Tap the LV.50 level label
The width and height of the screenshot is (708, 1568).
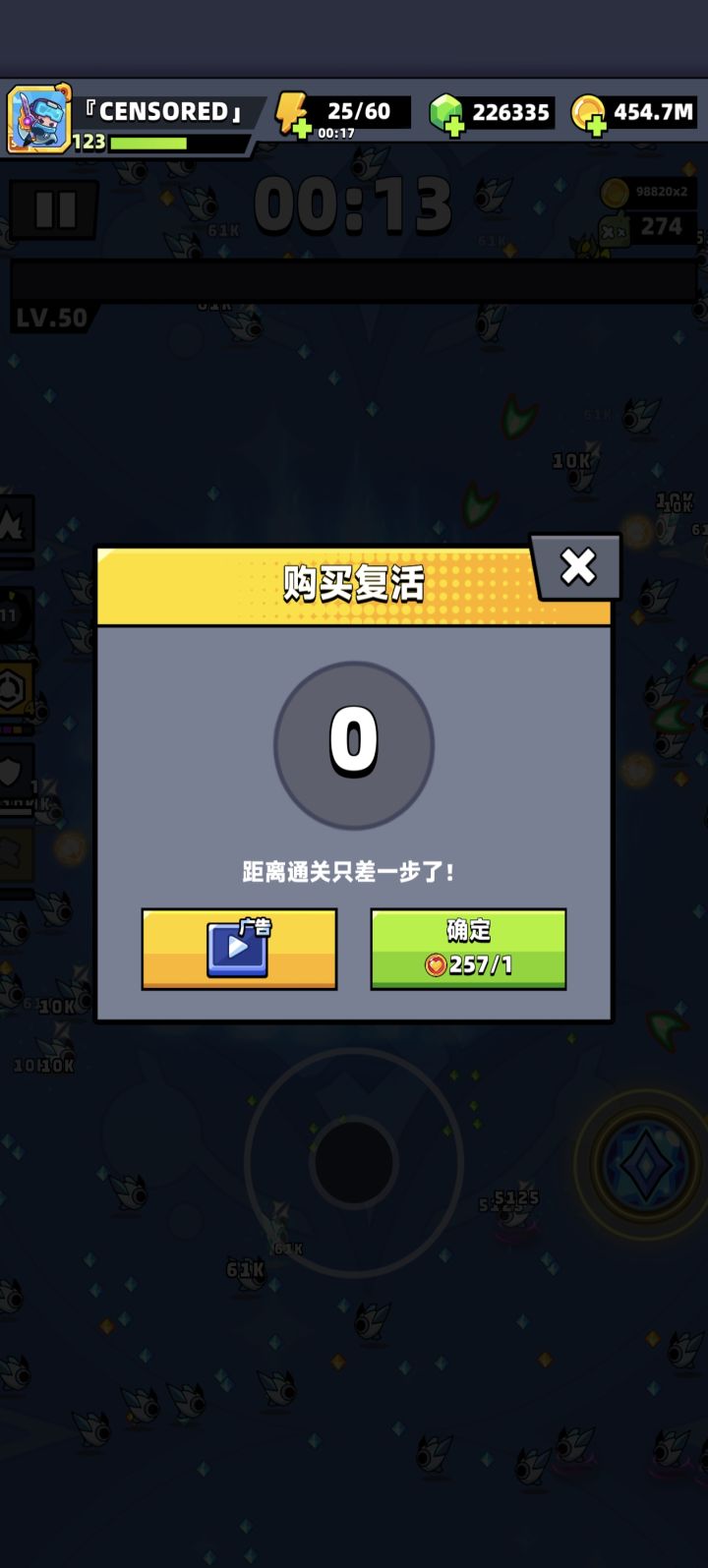pos(51,318)
